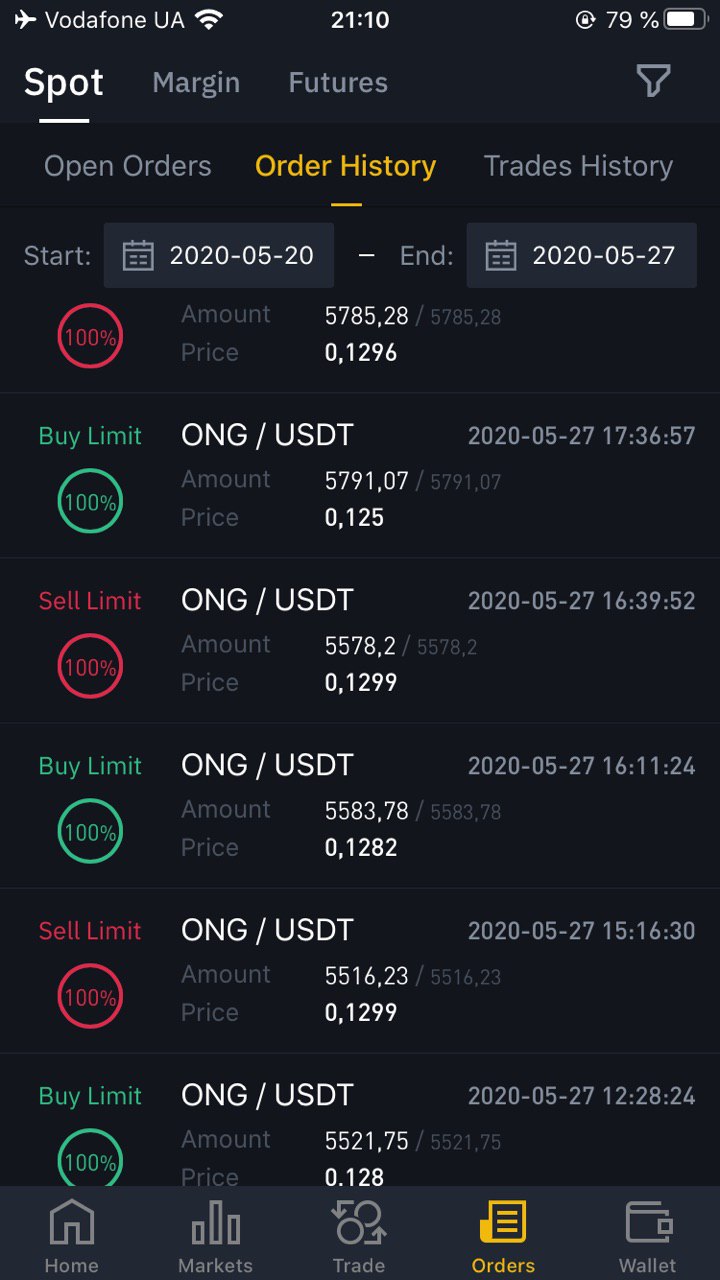720x1280 pixels.
Task: Change the end date 2020-05-27
Action: pos(582,255)
